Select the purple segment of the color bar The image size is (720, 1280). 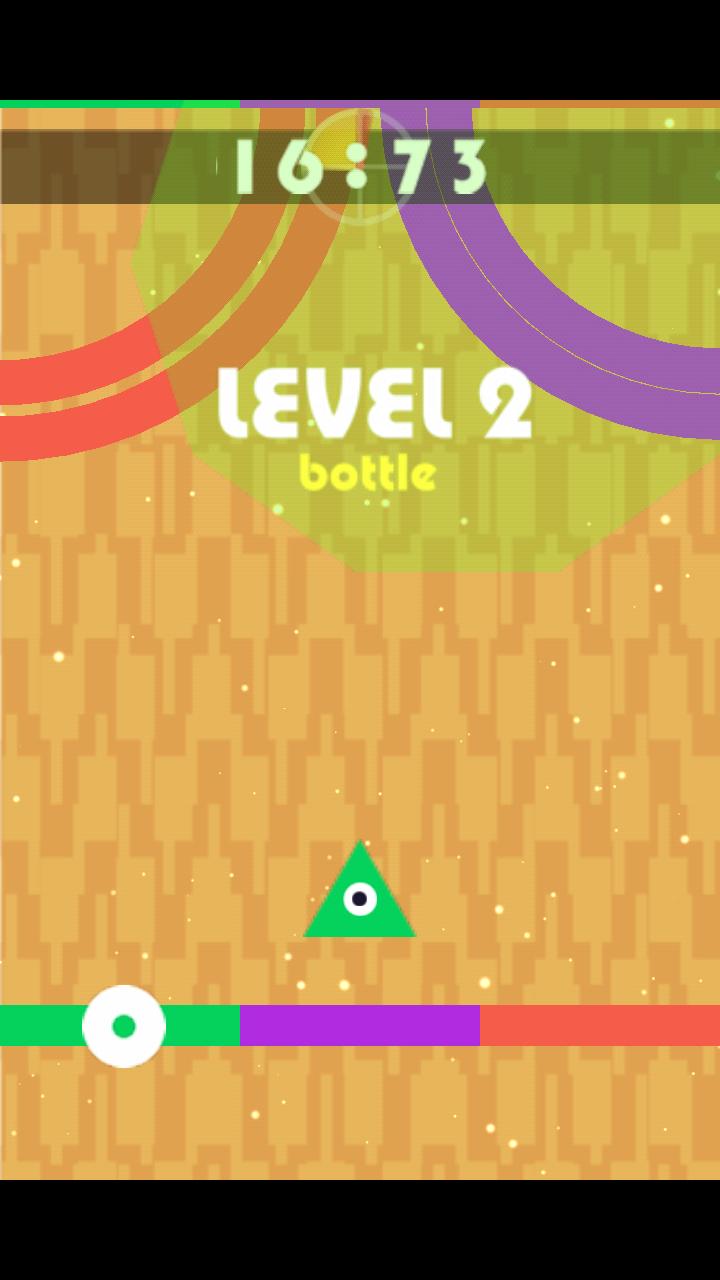[360, 1025]
